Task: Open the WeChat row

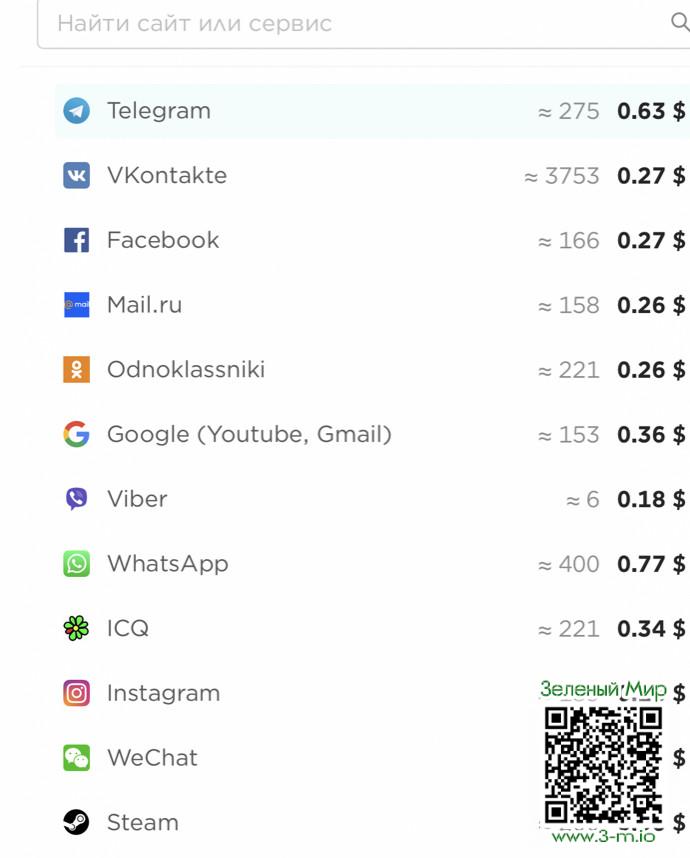Action: point(300,758)
